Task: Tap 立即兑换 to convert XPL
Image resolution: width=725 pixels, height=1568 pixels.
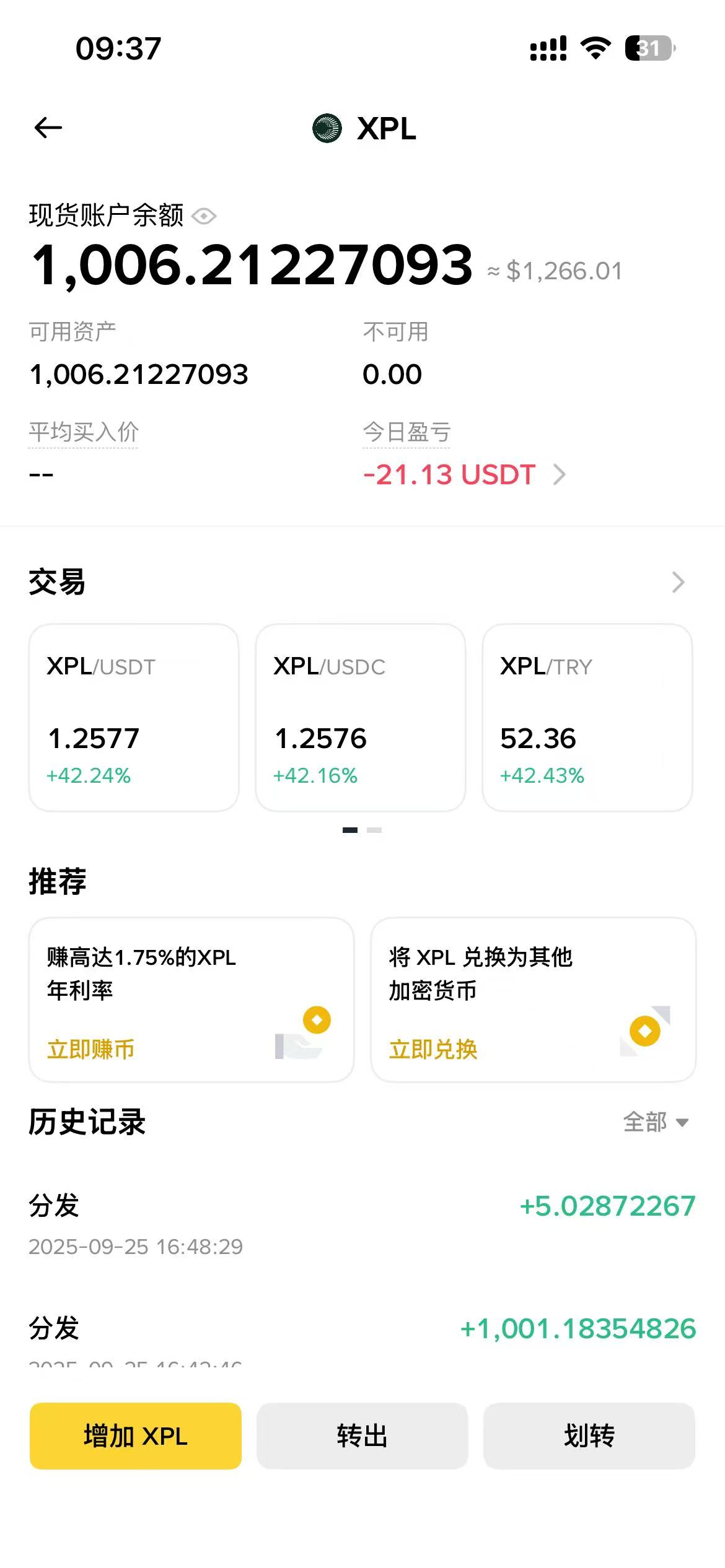Action: (433, 1049)
